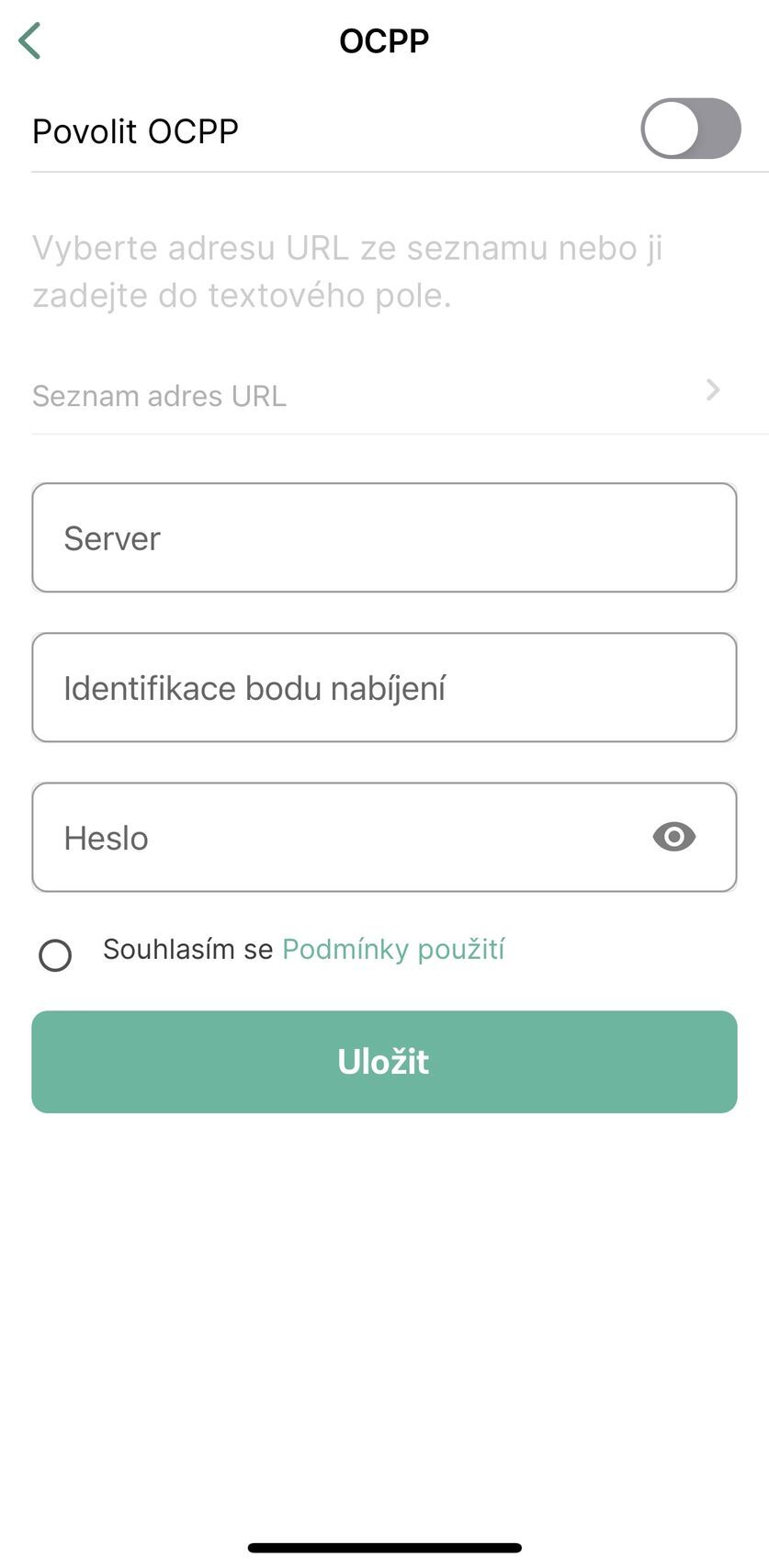Enable the Povolit OCPP switch
The height and width of the screenshot is (1568, 769).
pos(690,130)
